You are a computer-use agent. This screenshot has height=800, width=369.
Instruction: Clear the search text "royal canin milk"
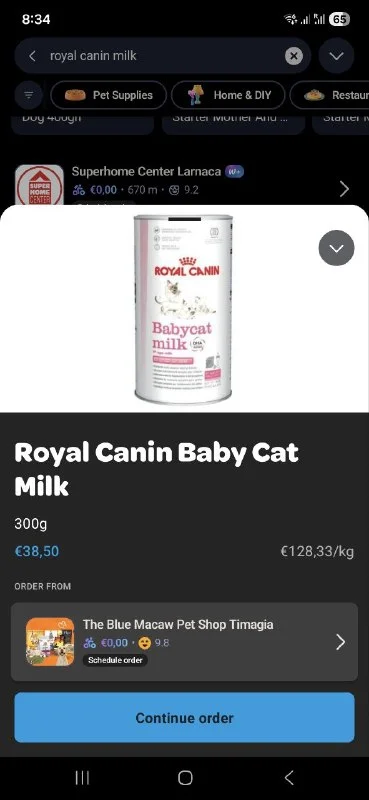293,56
